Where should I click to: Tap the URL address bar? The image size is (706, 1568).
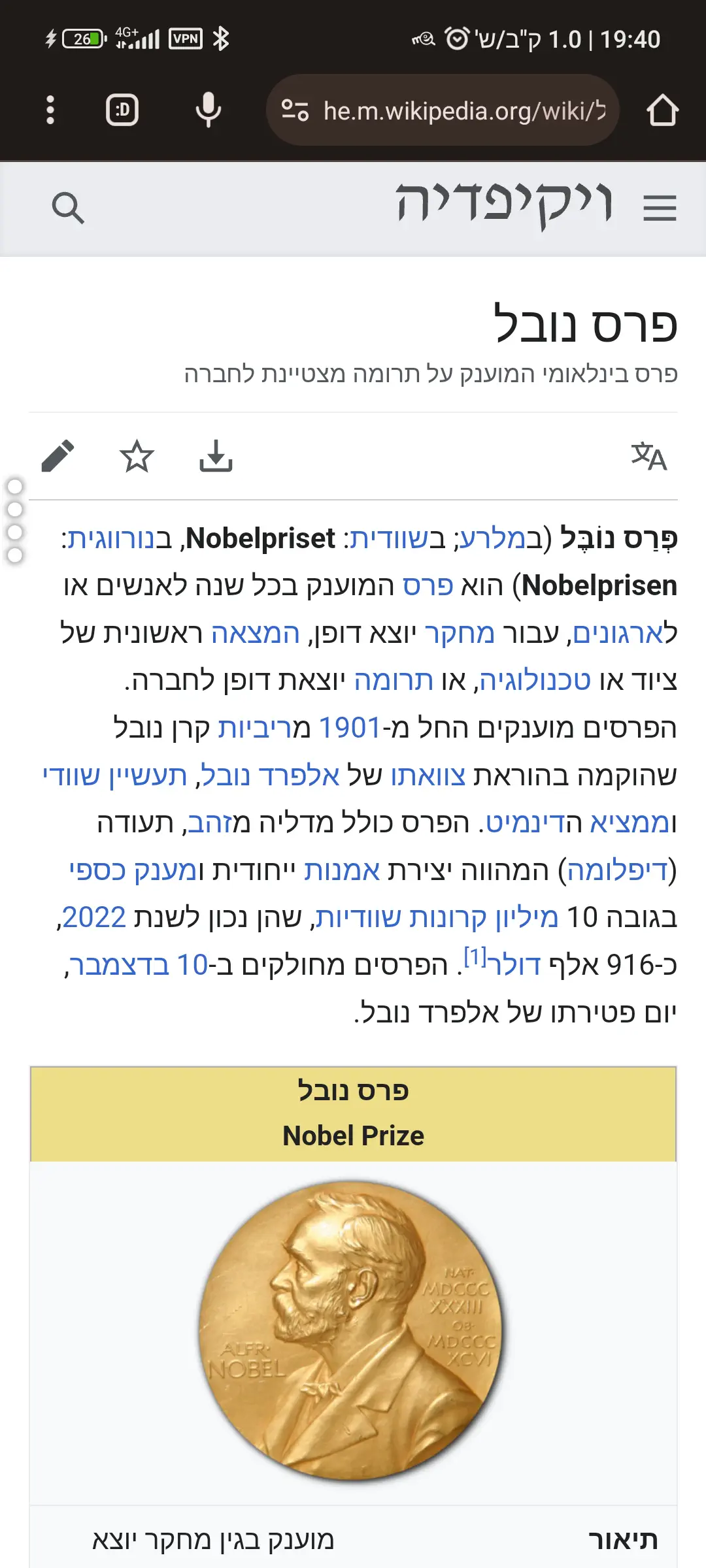(x=445, y=111)
